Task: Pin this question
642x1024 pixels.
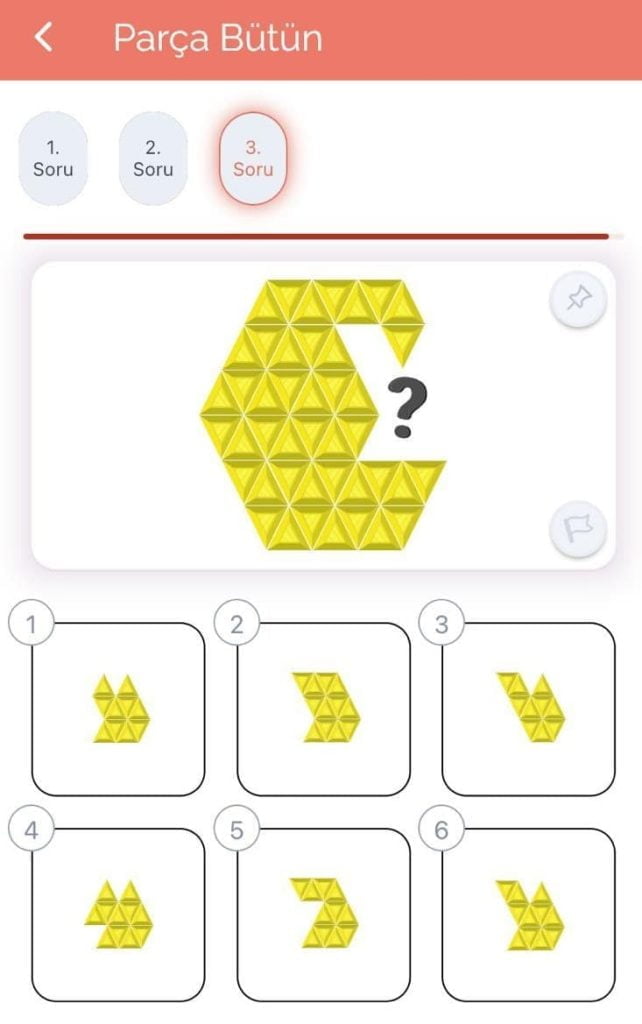Action: [578, 298]
